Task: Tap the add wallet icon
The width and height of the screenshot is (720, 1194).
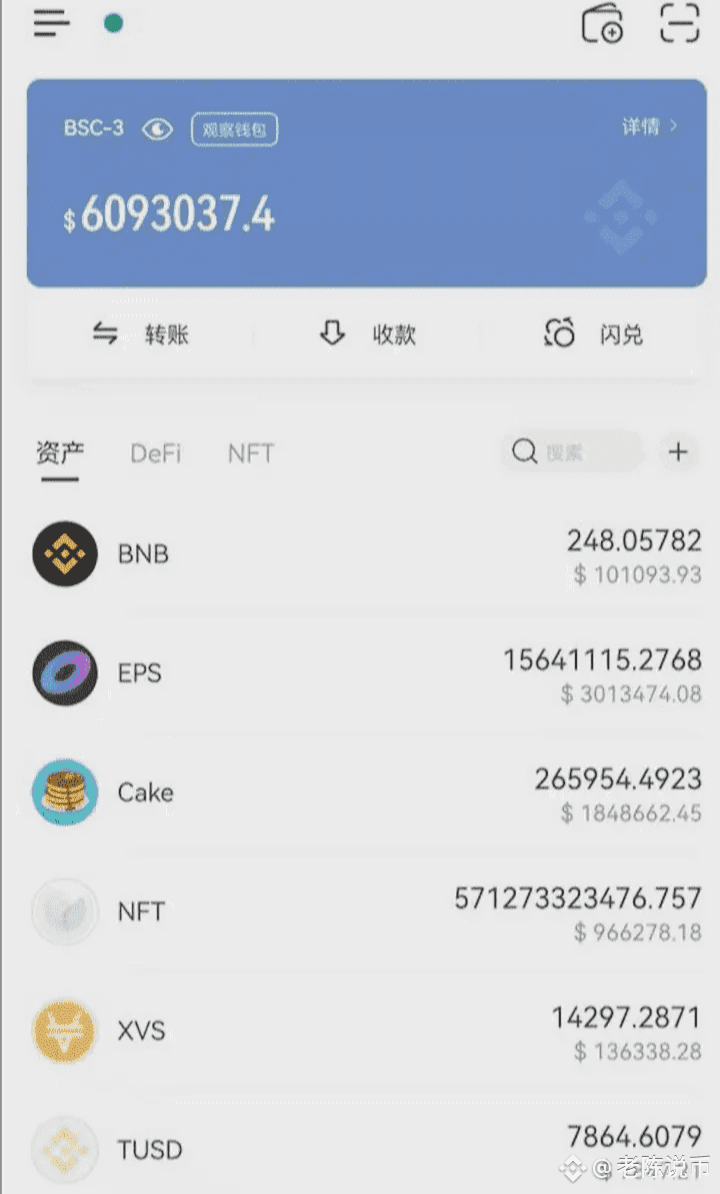Action: (602, 23)
